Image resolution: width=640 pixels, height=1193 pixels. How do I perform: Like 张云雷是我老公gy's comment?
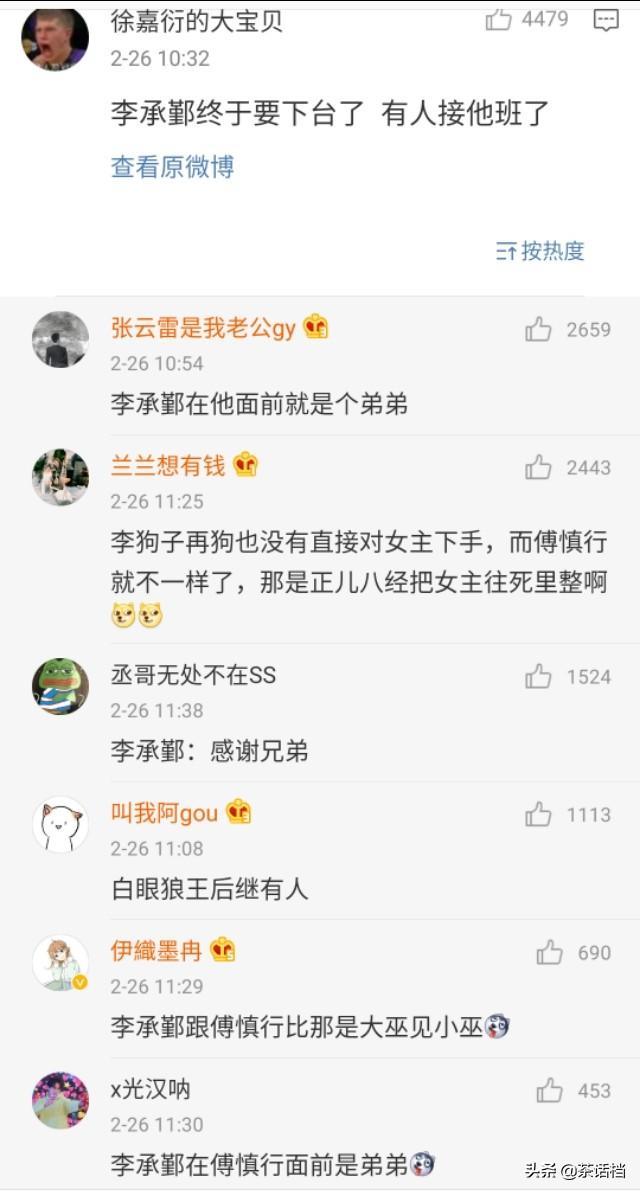(539, 329)
